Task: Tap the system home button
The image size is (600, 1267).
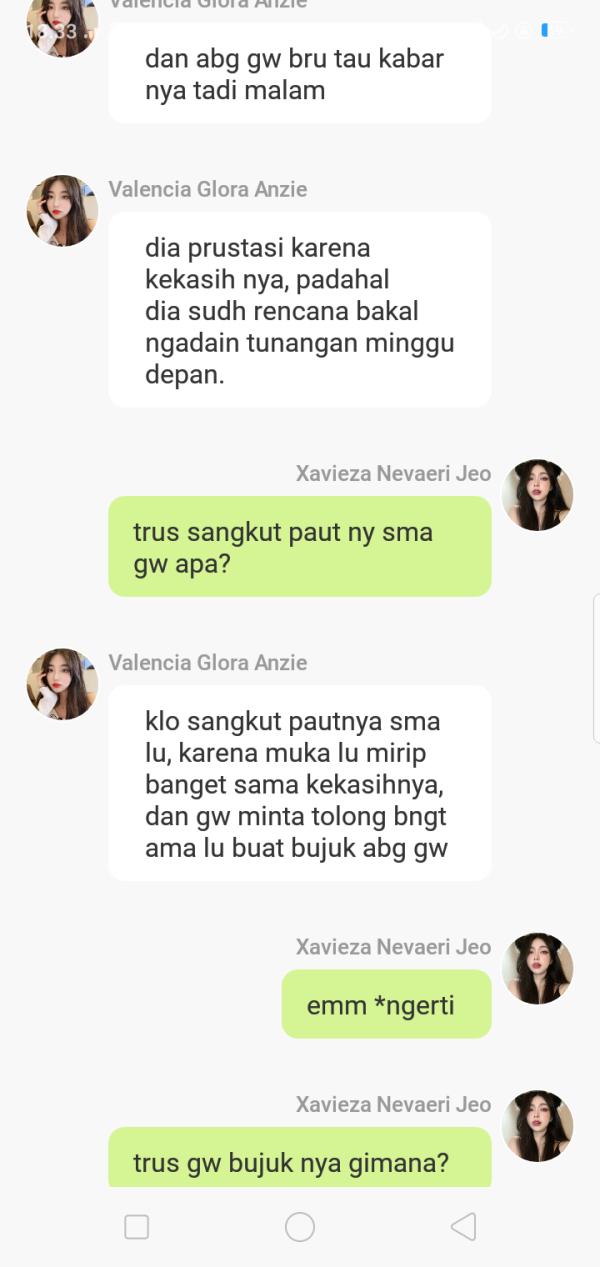Action: (300, 1227)
